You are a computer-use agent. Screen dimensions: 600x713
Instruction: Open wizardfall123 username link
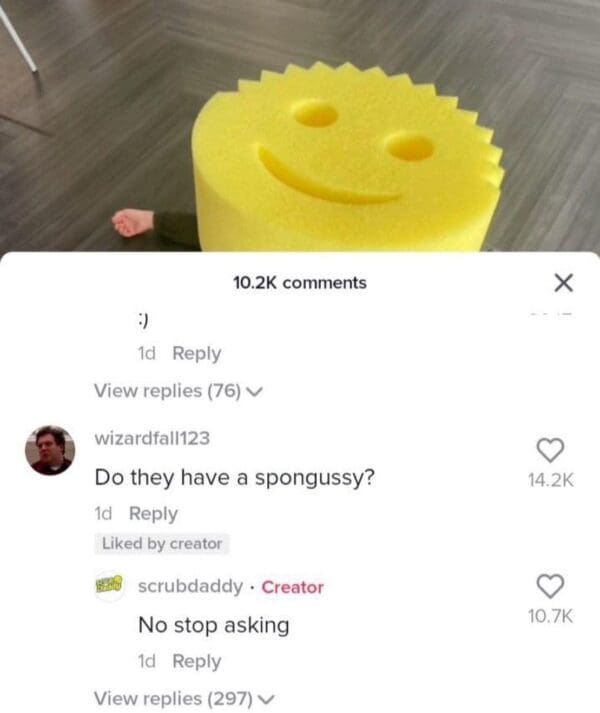pos(151,439)
